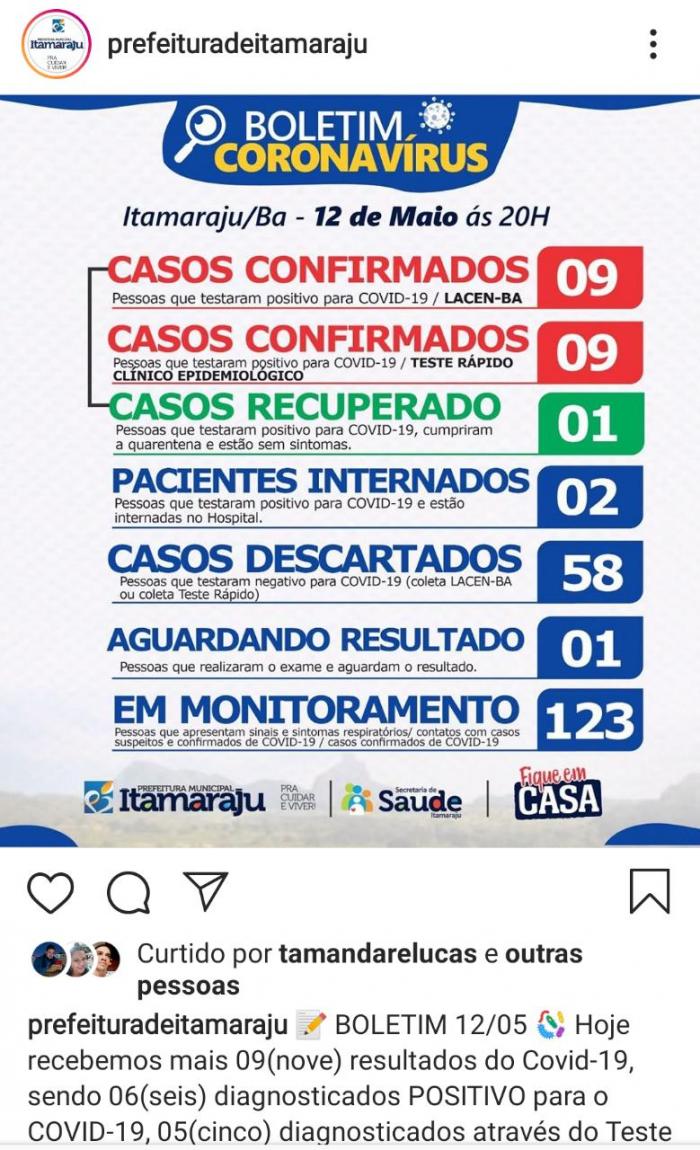The width and height of the screenshot is (700, 1150).
Task: Open prefeituradeitamaraju username in caption
Action: coord(157,1025)
